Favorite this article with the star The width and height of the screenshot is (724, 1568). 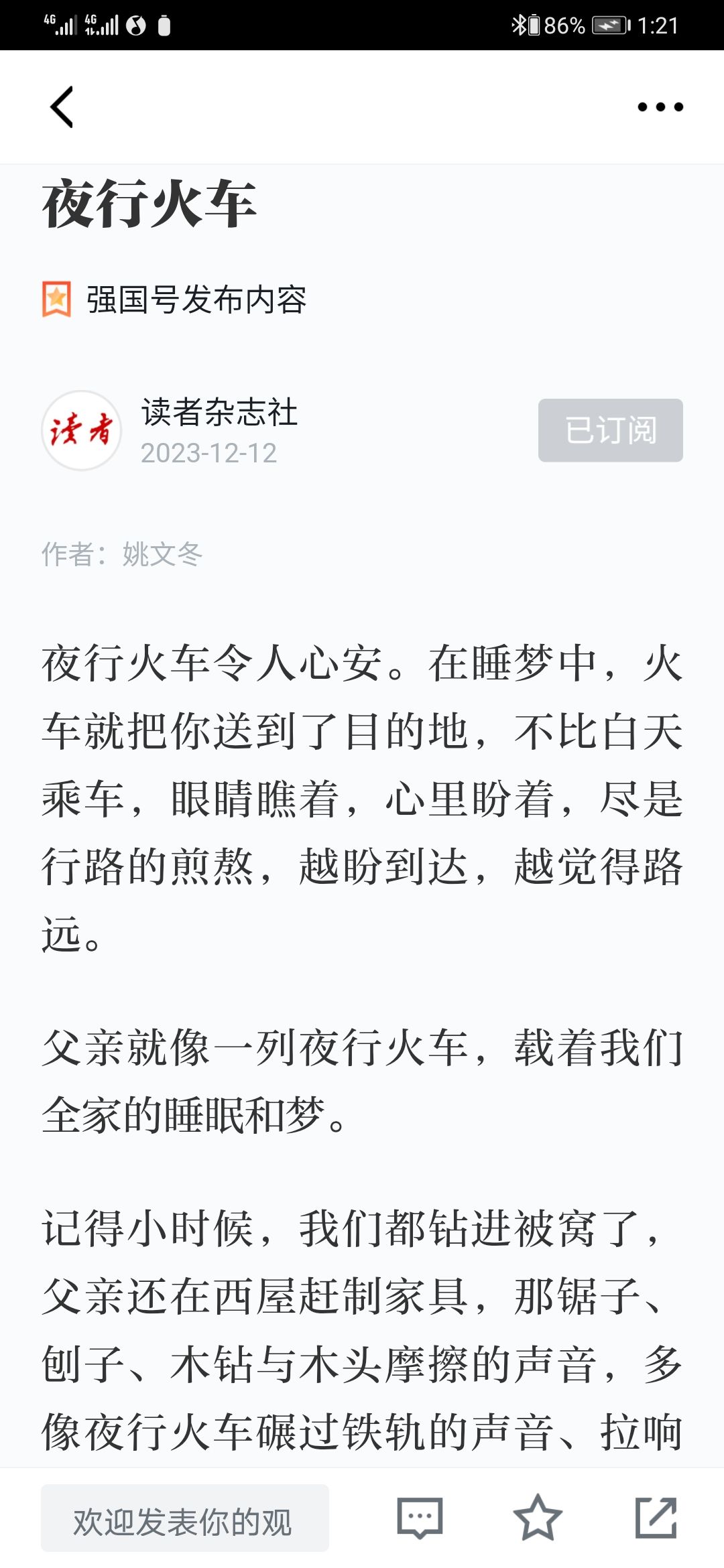tap(537, 1518)
